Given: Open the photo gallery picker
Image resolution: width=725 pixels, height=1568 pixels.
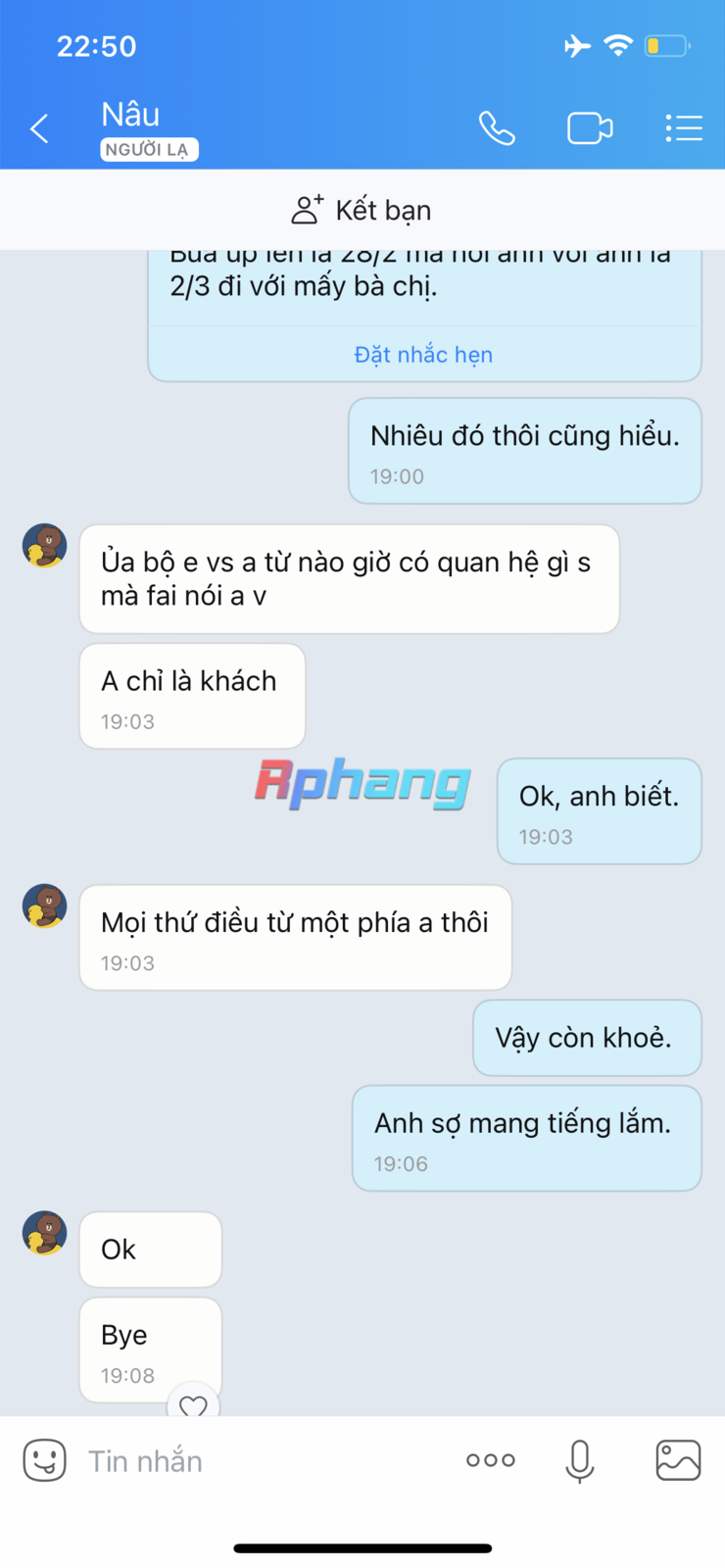Looking at the screenshot, I should point(678,1460).
